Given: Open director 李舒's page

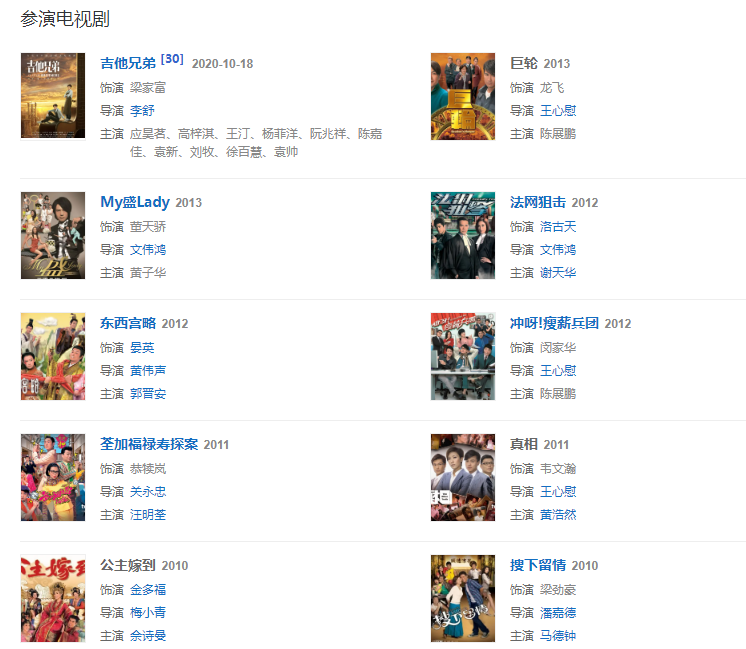Looking at the screenshot, I should (x=142, y=110).
